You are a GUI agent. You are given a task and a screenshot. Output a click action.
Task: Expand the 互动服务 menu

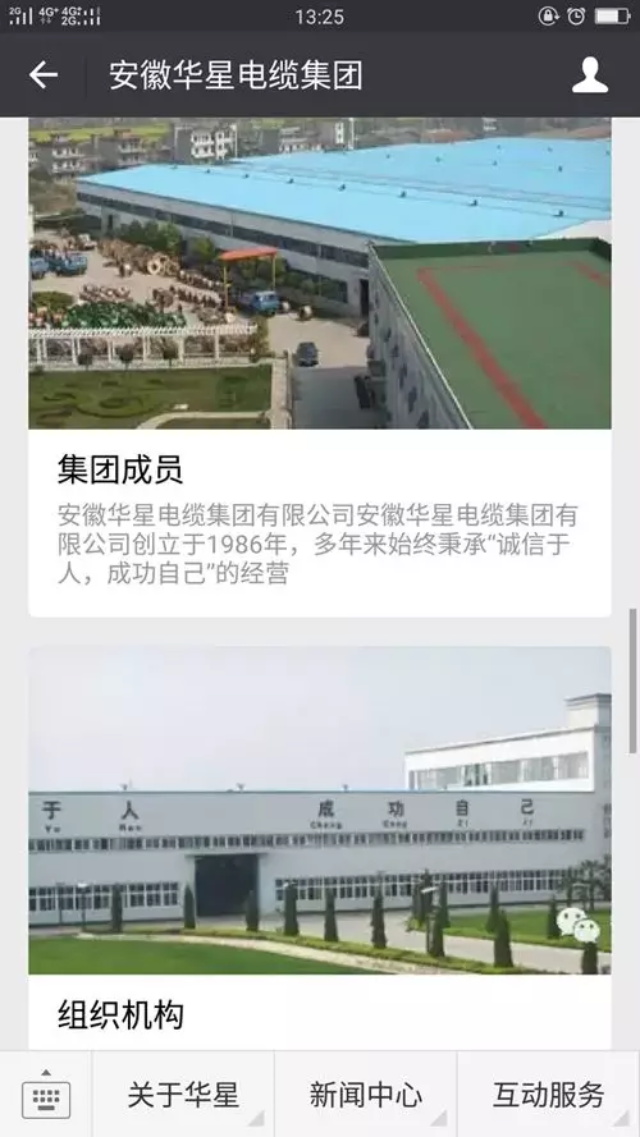[548, 1095]
